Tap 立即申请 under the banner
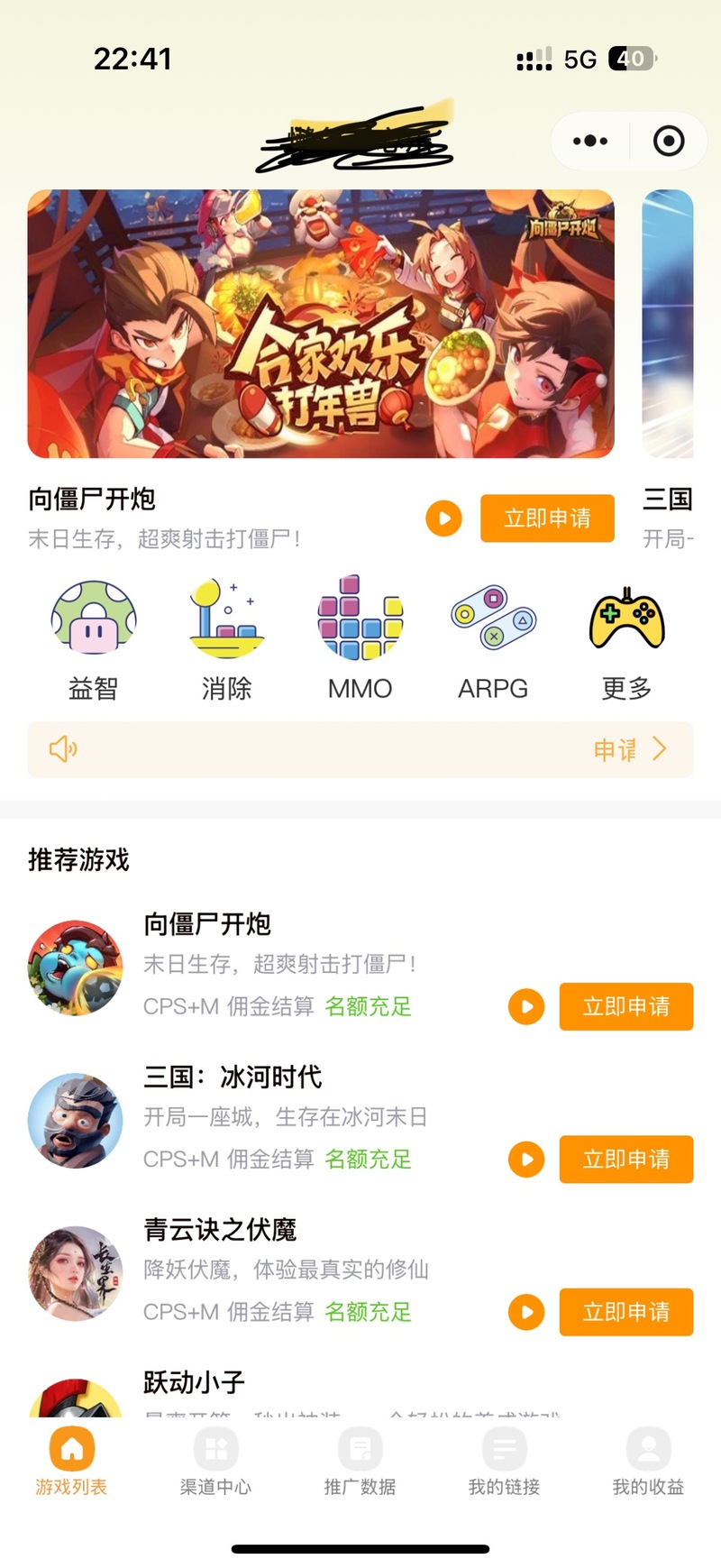 pos(547,518)
